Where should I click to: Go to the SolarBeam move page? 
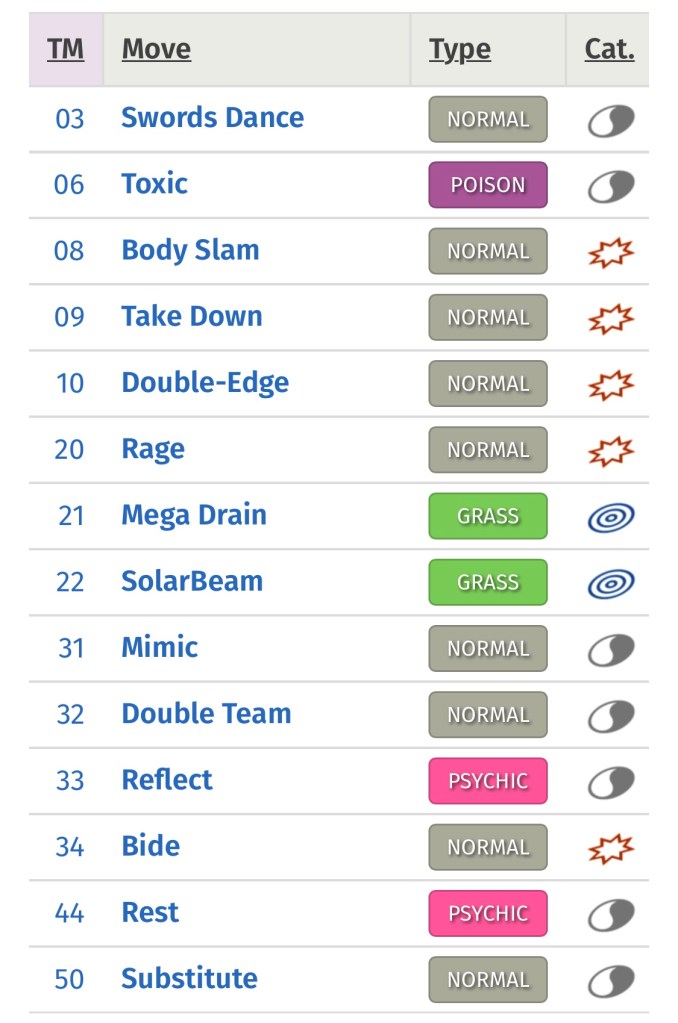coord(191,581)
